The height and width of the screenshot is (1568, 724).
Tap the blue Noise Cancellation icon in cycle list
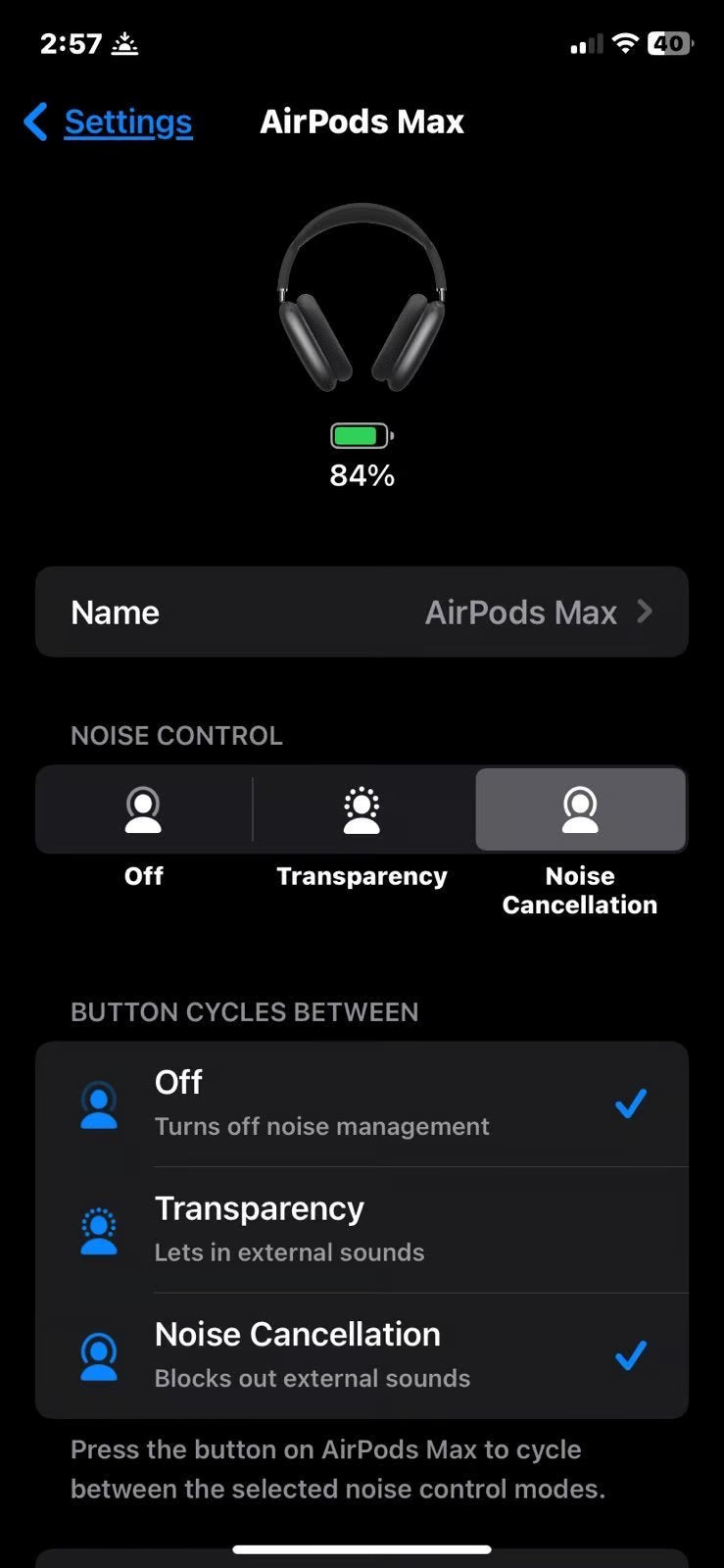pos(98,1354)
